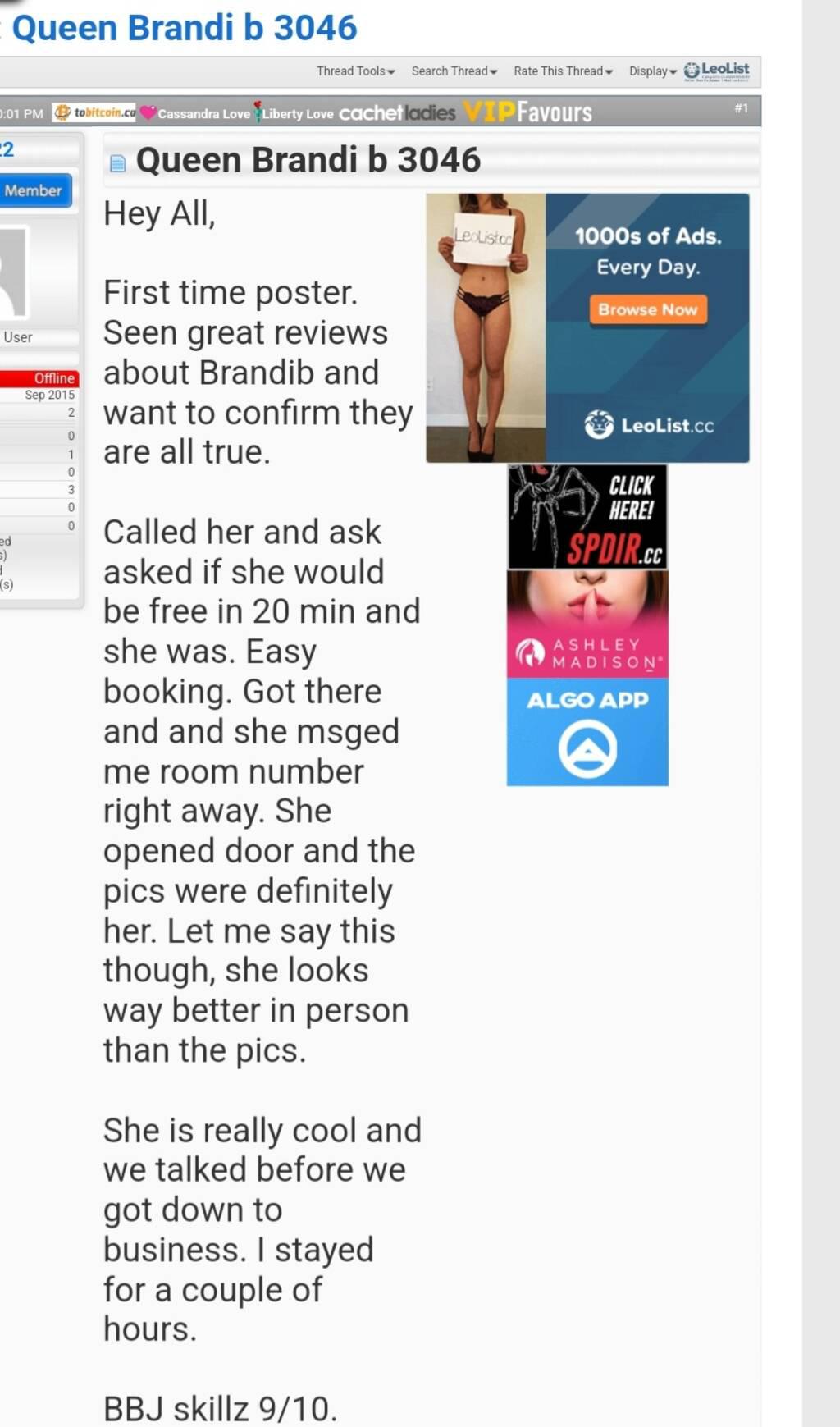Open the Thread Tools dropdown
The image size is (840, 1427).
[x=355, y=71]
